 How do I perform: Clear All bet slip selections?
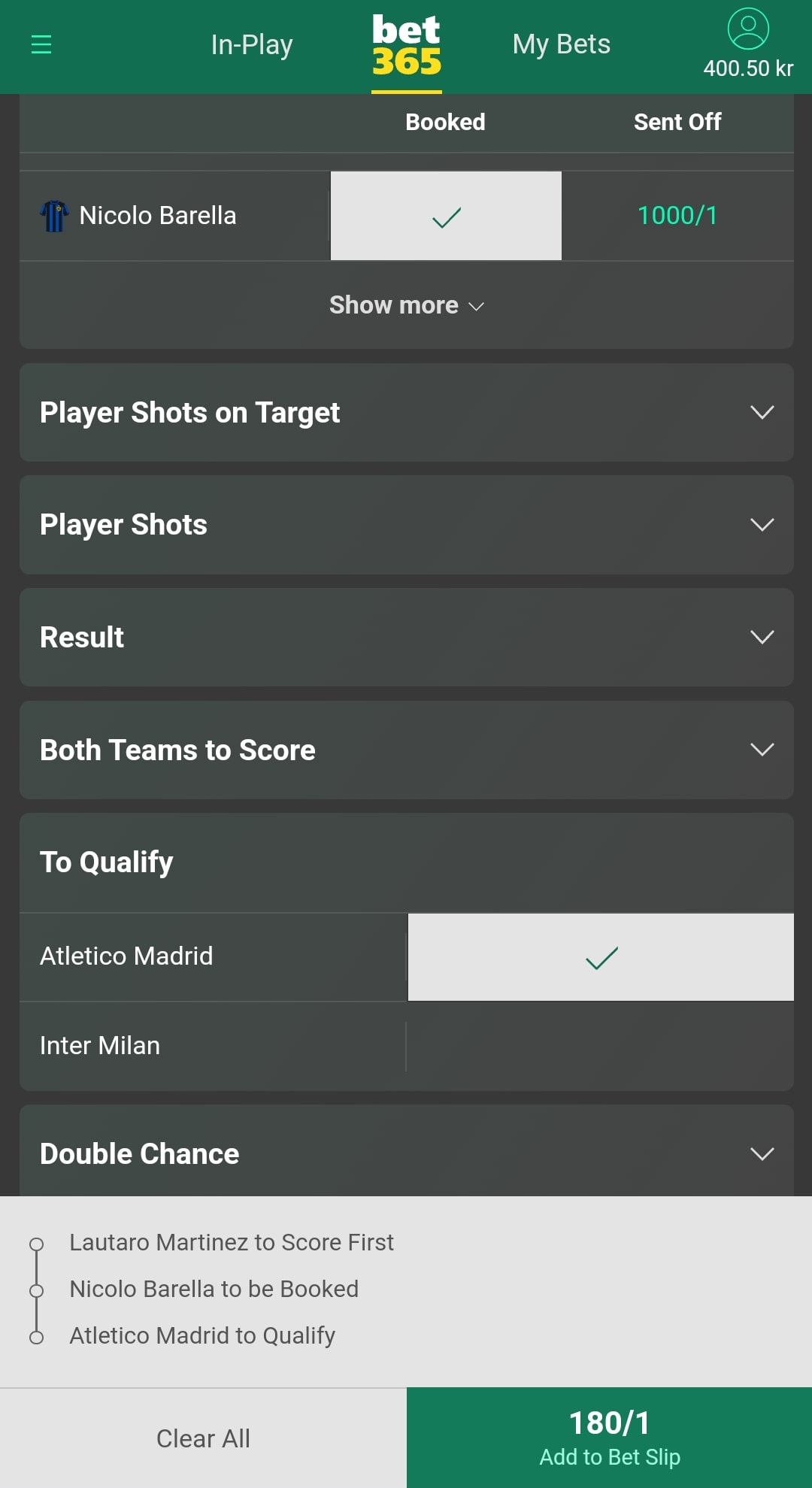point(202,1437)
